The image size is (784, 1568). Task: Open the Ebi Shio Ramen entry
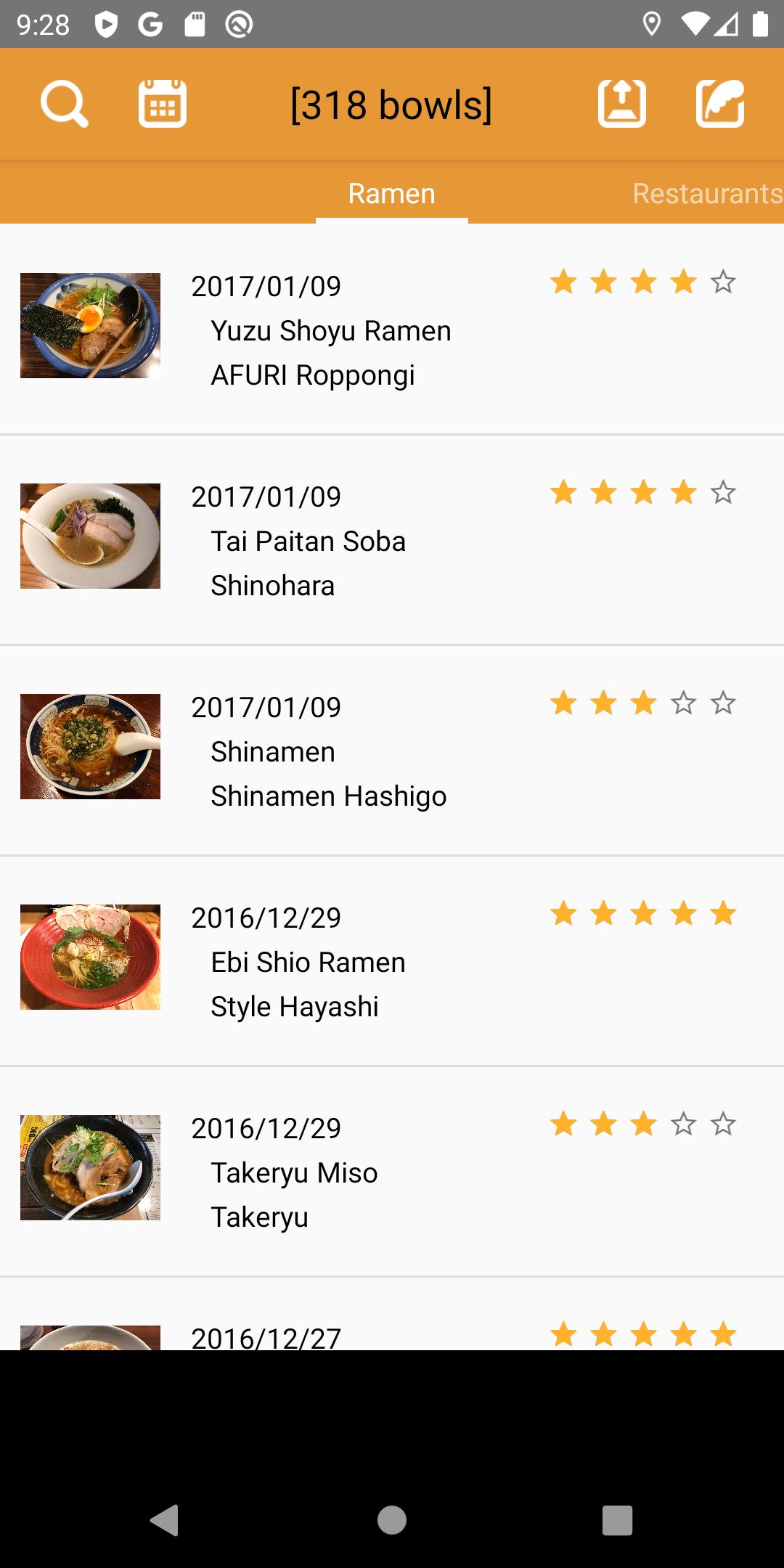coord(392,961)
